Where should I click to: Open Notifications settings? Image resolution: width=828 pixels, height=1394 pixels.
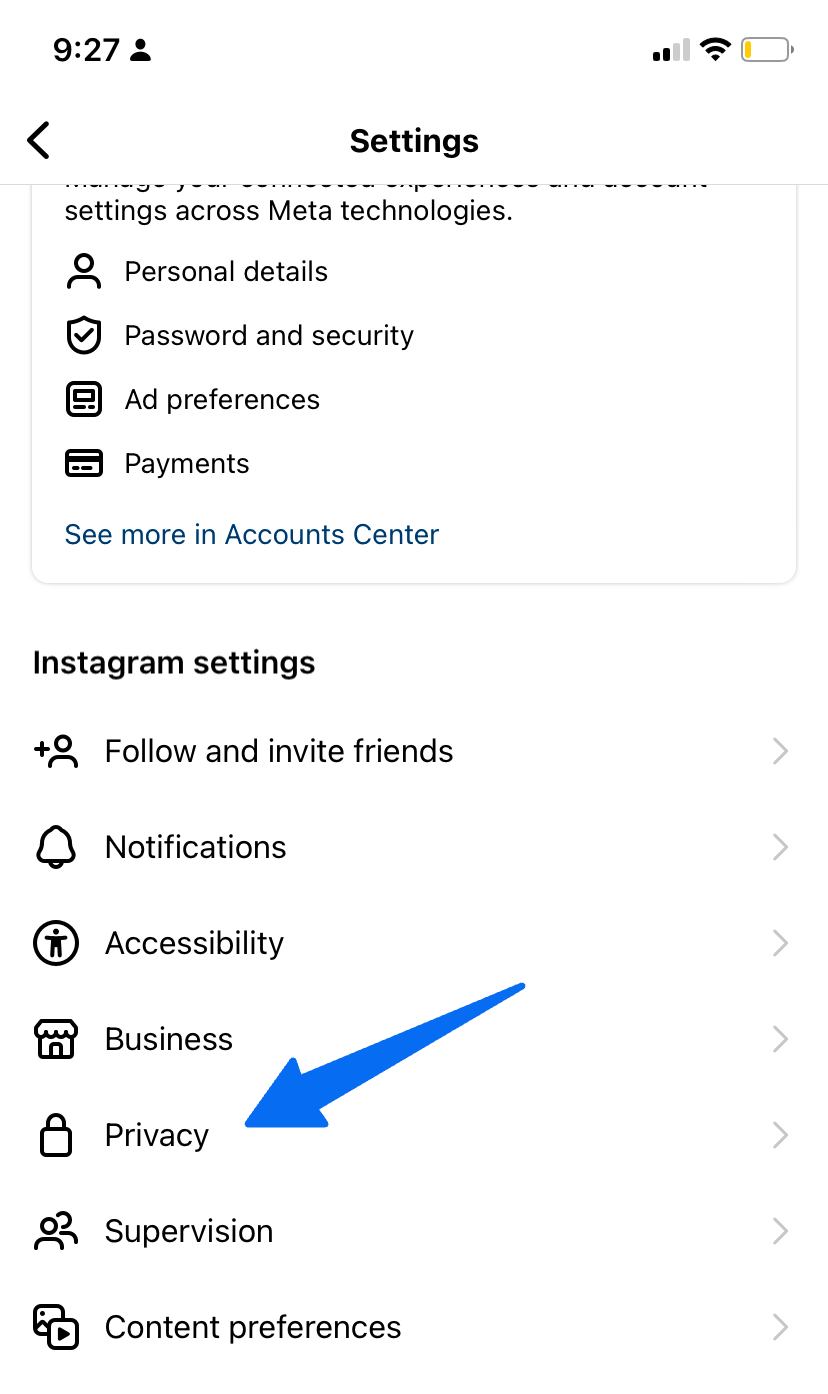point(414,847)
